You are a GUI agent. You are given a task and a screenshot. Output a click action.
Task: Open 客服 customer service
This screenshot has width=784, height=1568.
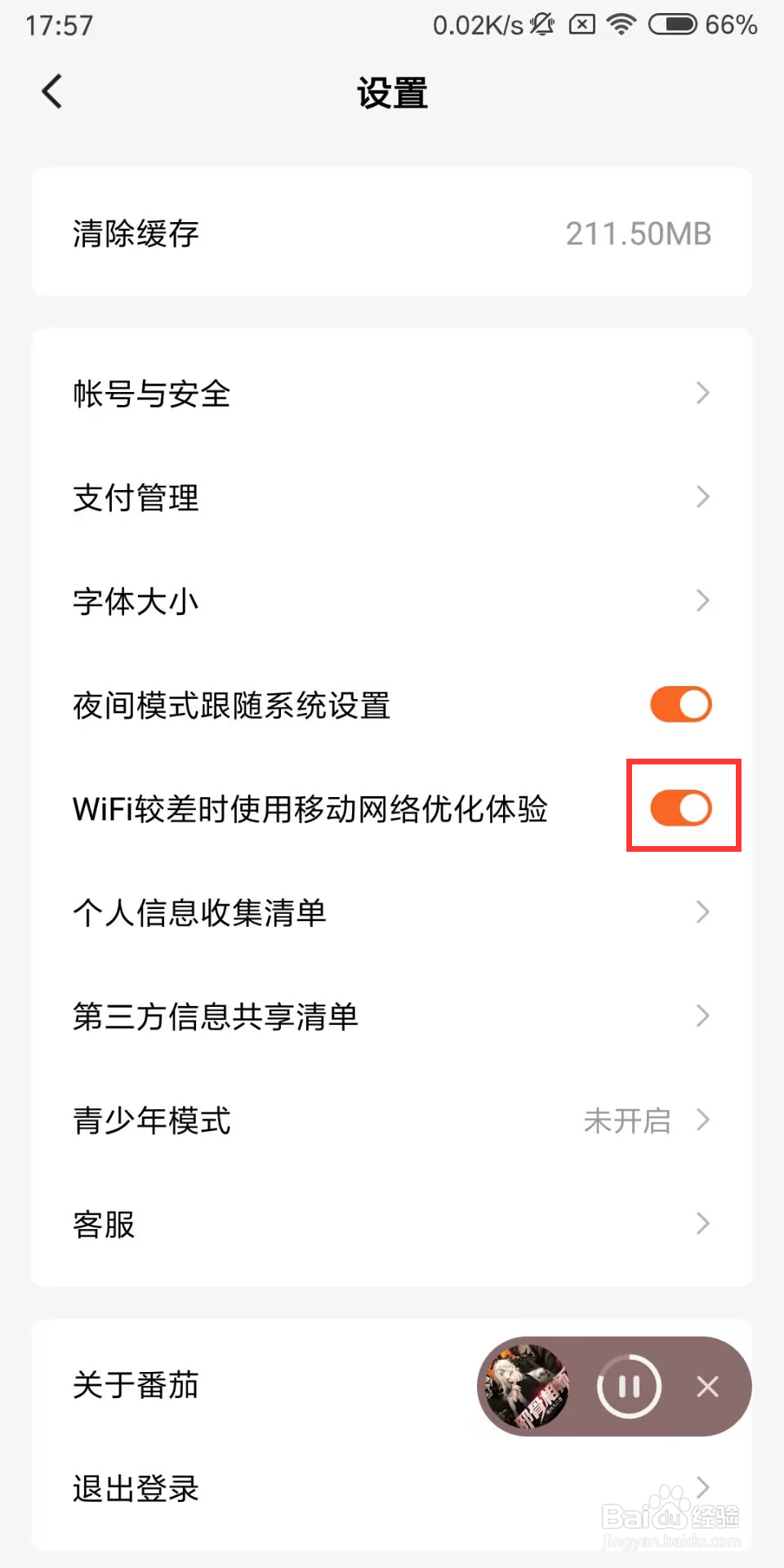coord(392,1223)
